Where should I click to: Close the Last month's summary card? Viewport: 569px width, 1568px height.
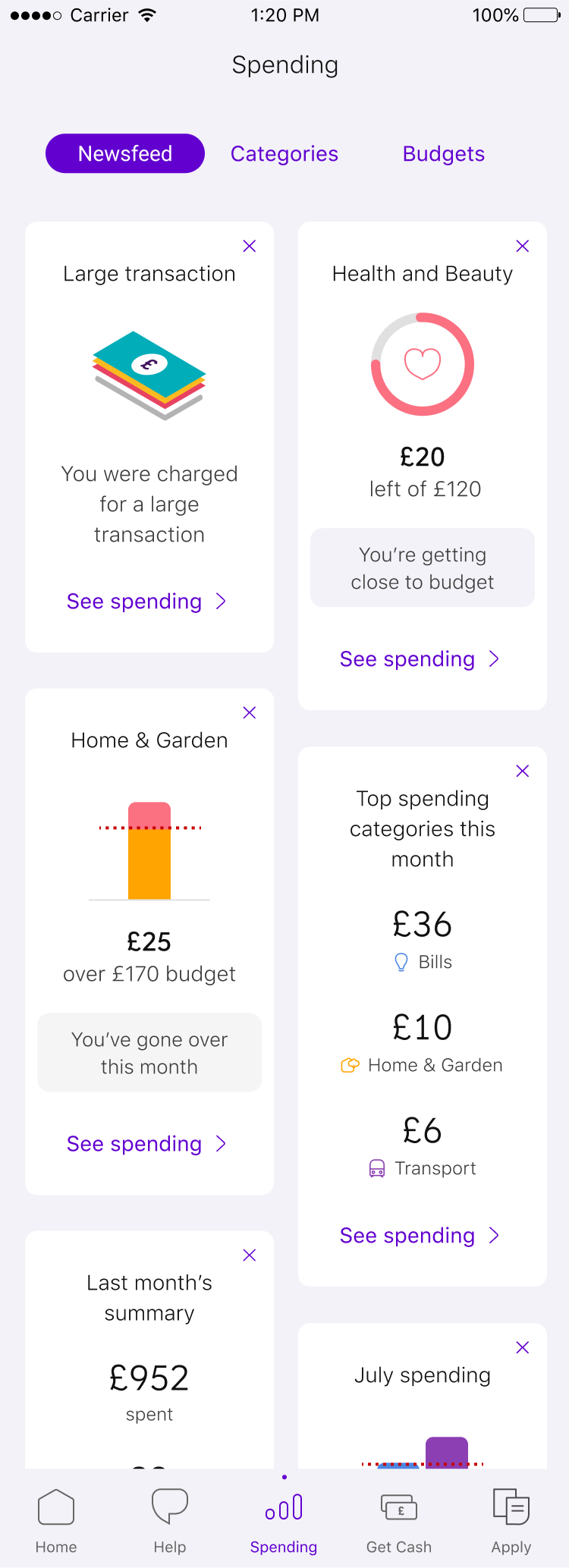[x=249, y=1255]
